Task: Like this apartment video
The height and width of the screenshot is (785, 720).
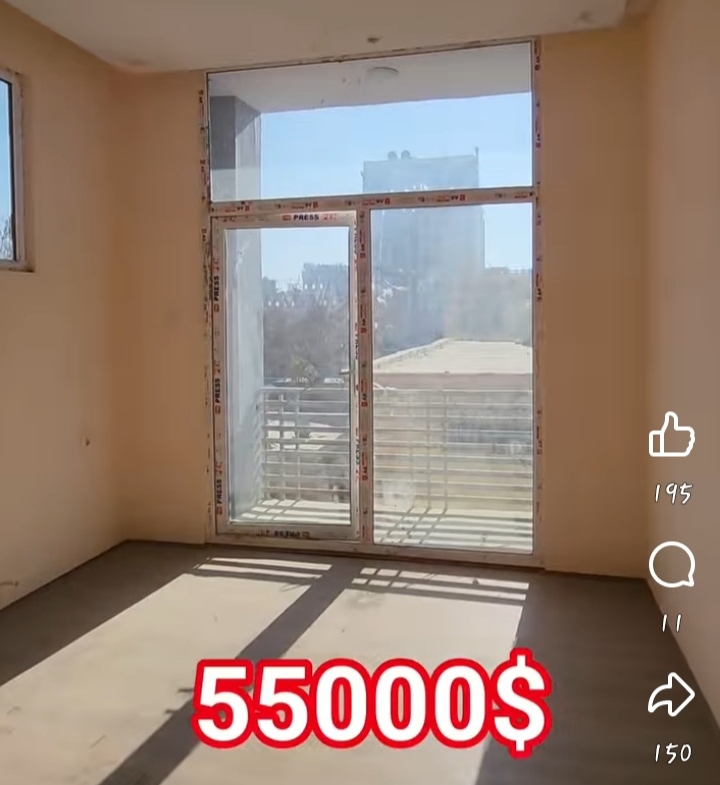Action: coord(672,436)
